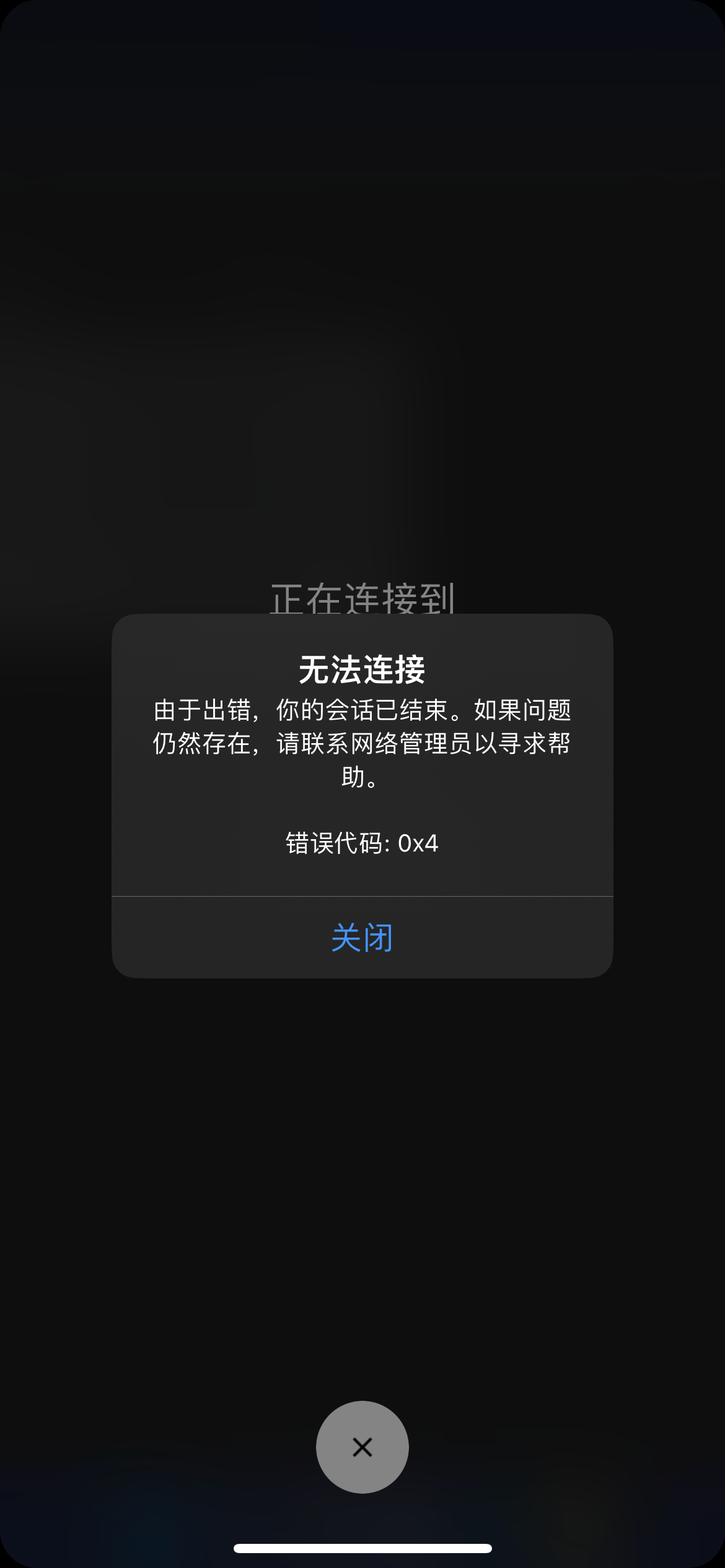The image size is (725, 1568).
Task: Tap the center of the connecting screen
Action: (362, 784)
